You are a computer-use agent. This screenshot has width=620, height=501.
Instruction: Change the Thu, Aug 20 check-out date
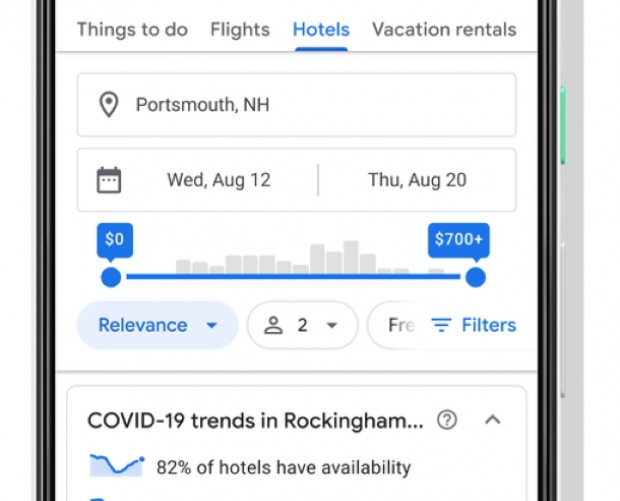tap(417, 180)
